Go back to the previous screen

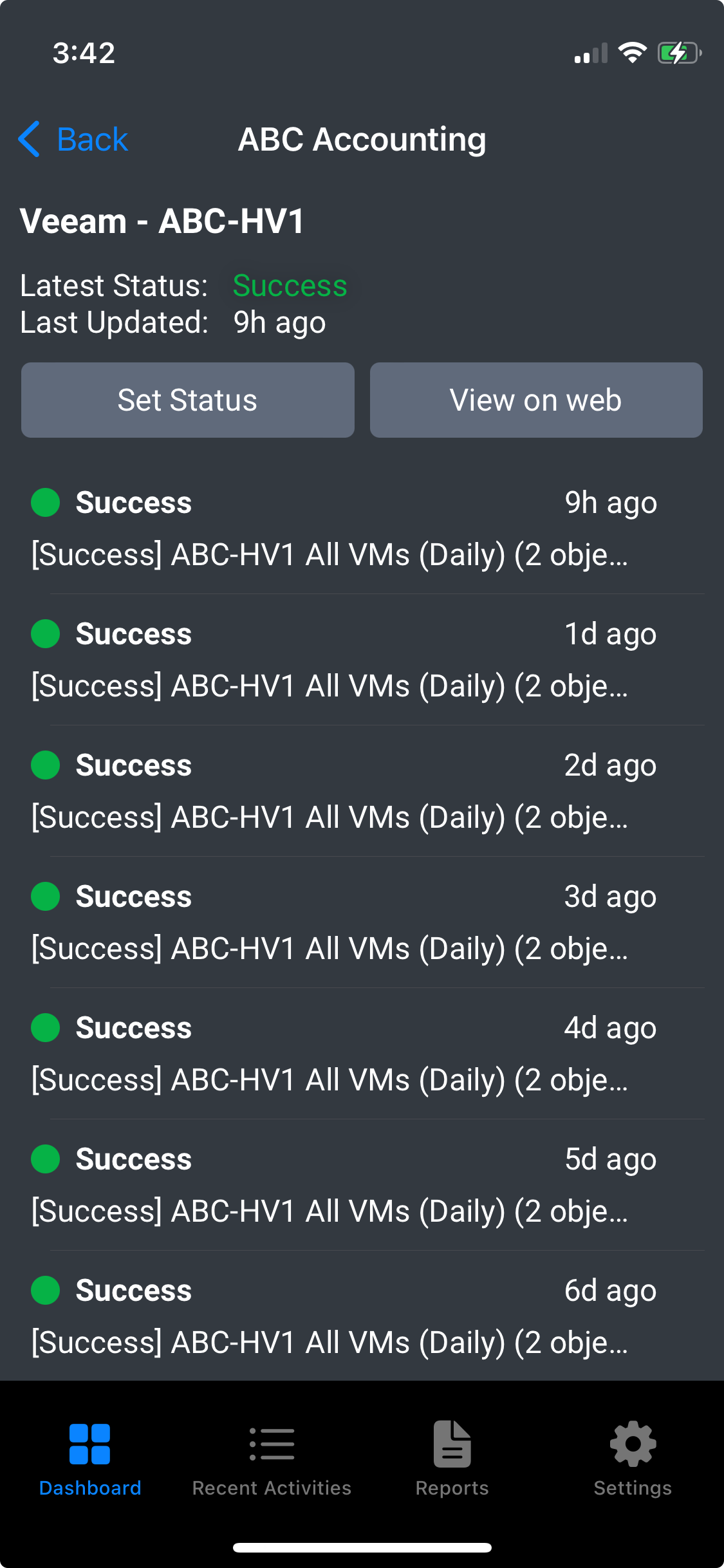point(73,140)
